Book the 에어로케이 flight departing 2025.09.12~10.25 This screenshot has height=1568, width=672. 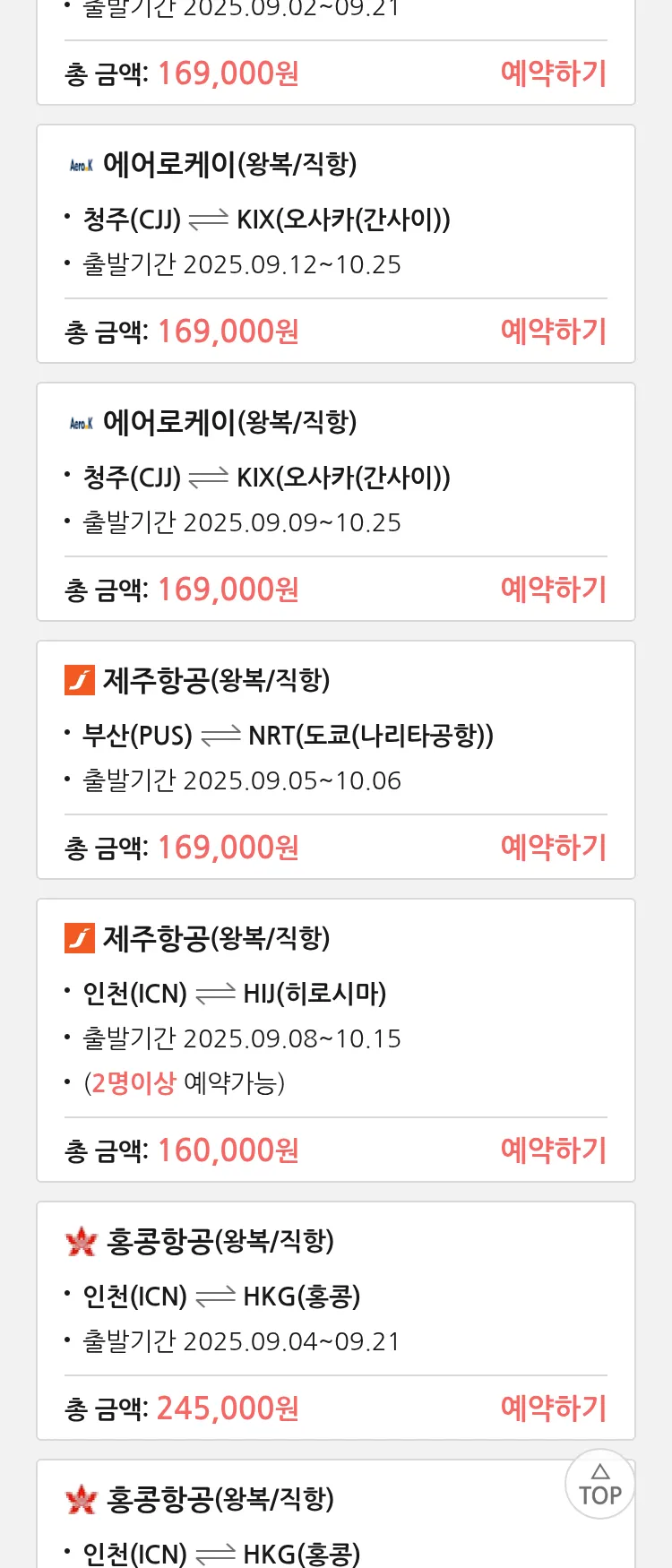[553, 332]
